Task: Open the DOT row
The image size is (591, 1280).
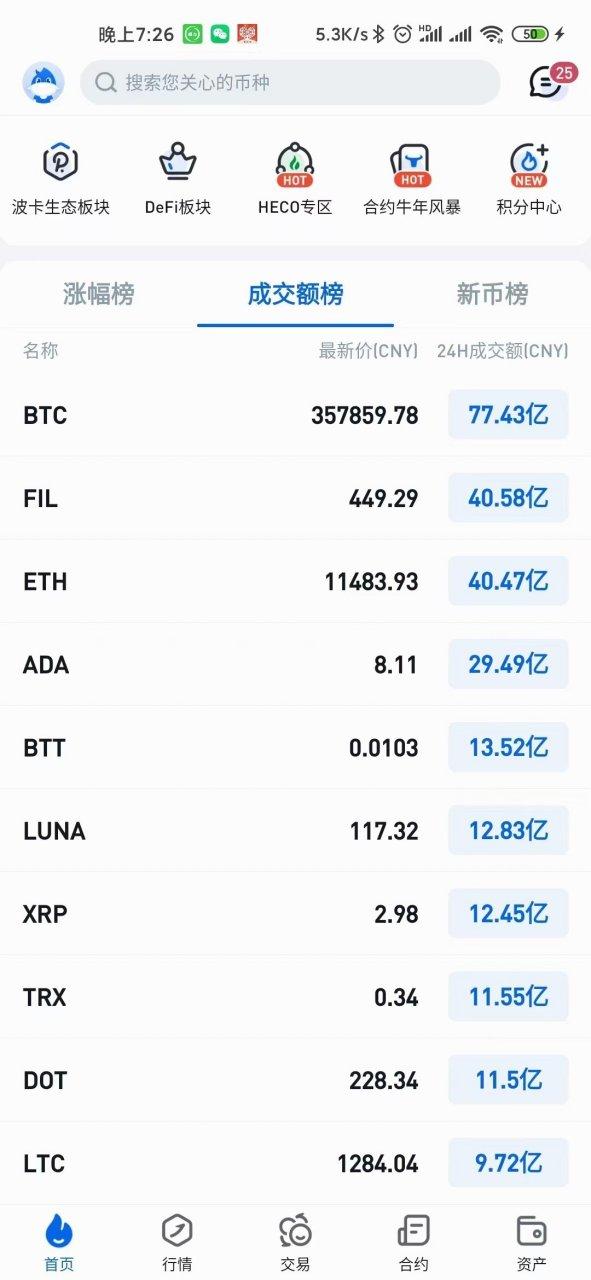Action: [295, 1080]
